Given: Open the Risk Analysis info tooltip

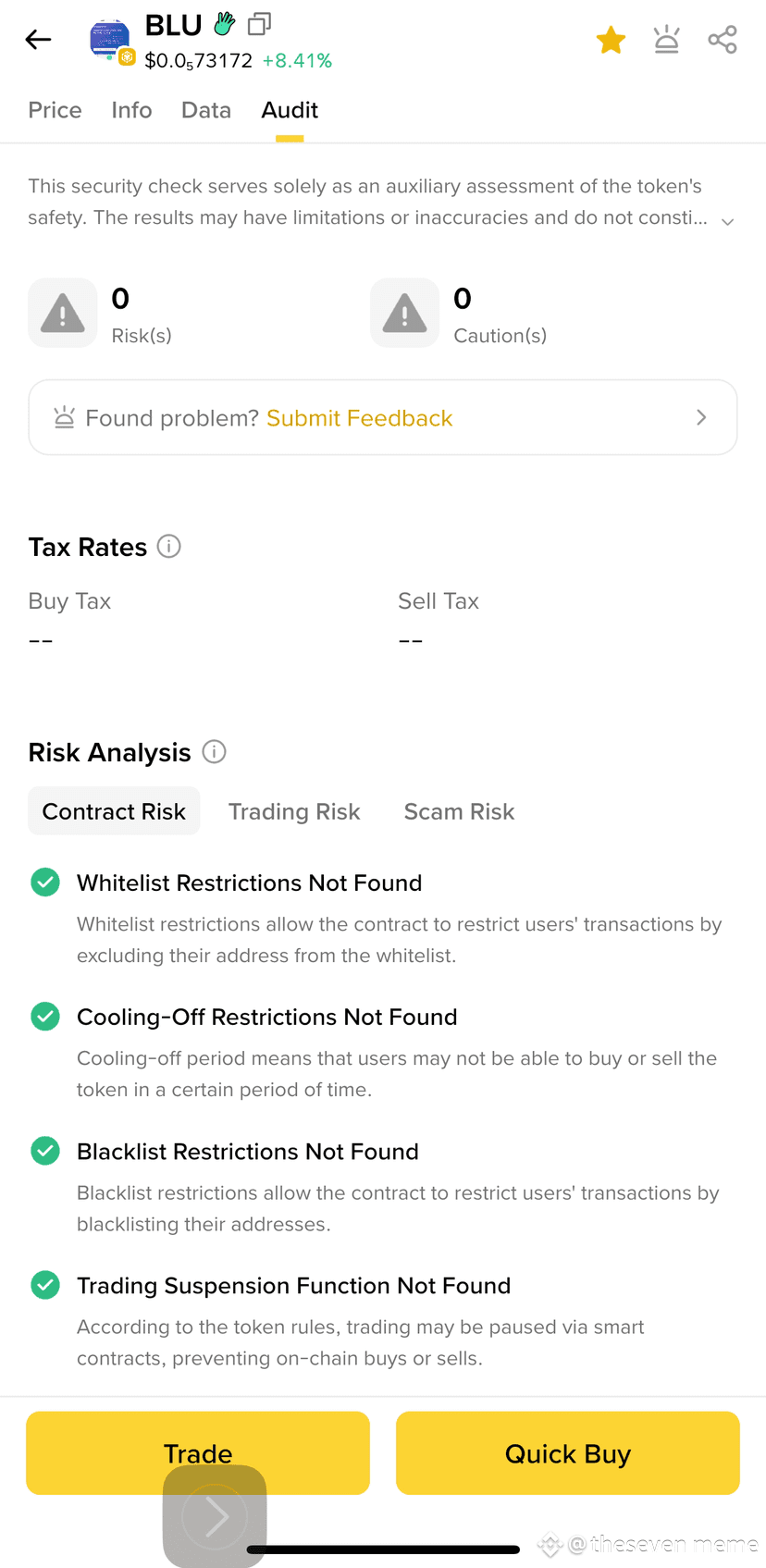Looking at the screenshot, I should [x=214, y=752].
